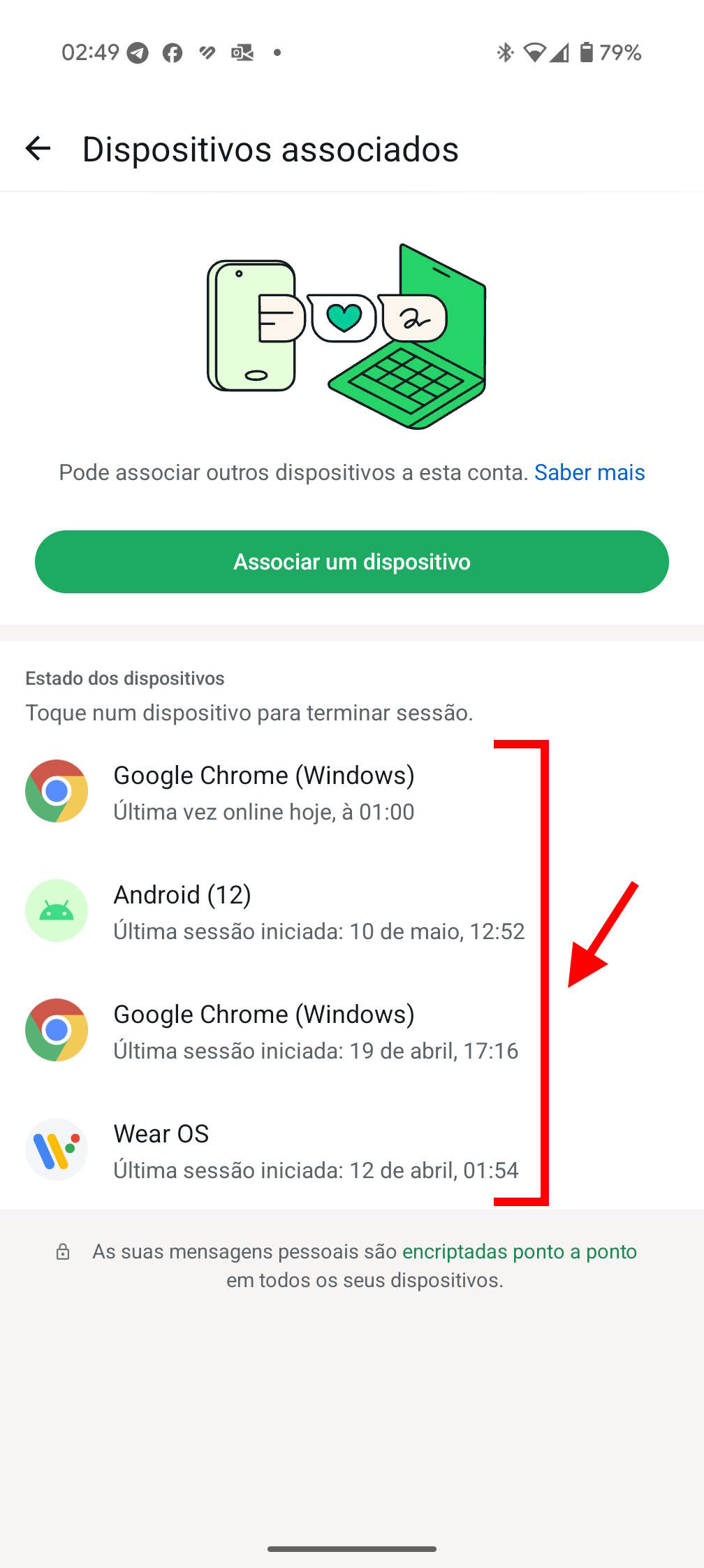Open the Saber mais link
The height and width of the screenshot is (1568, 704).
click(x=589, y=473)
